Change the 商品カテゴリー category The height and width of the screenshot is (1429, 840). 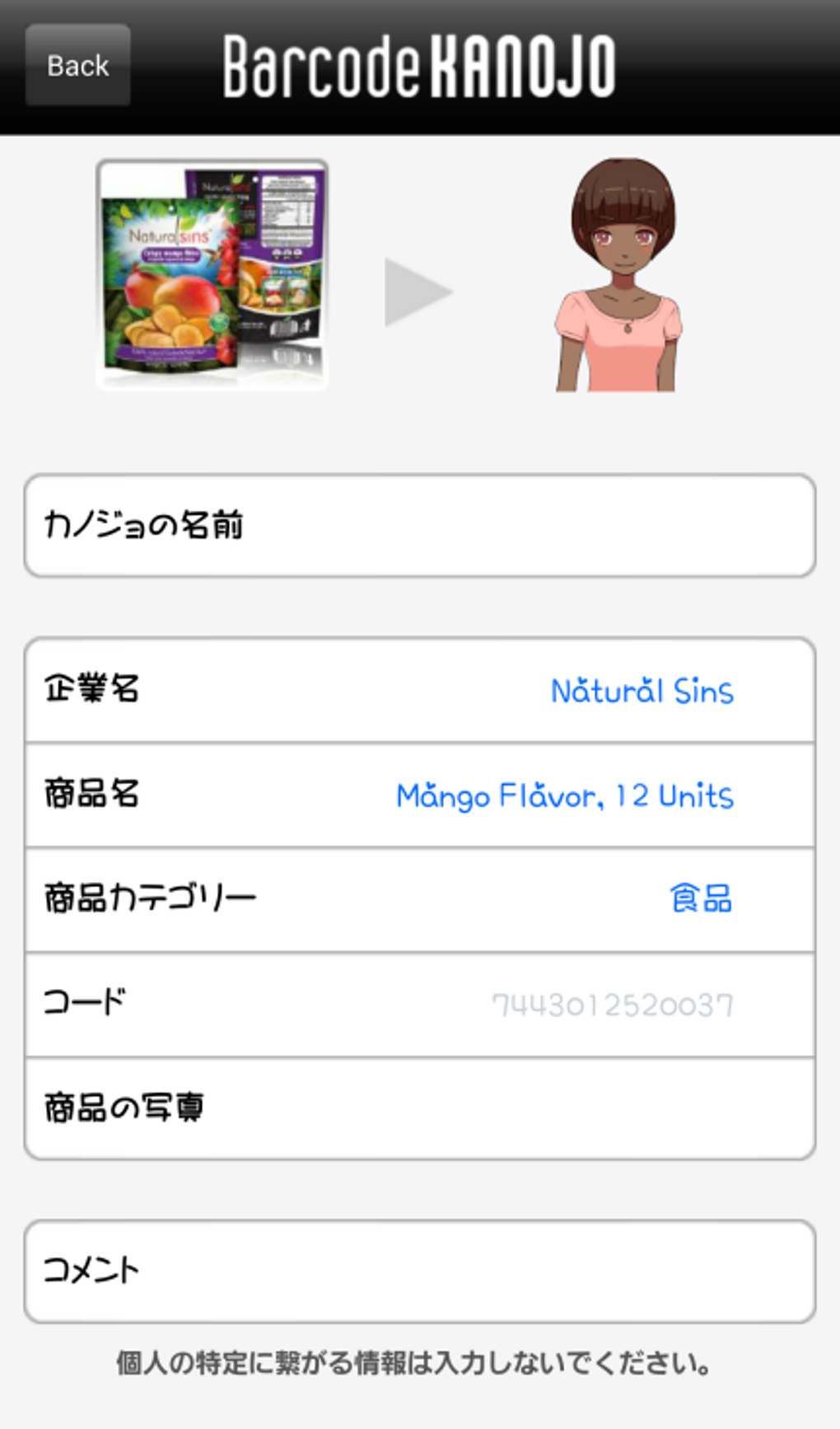[420, 899]
